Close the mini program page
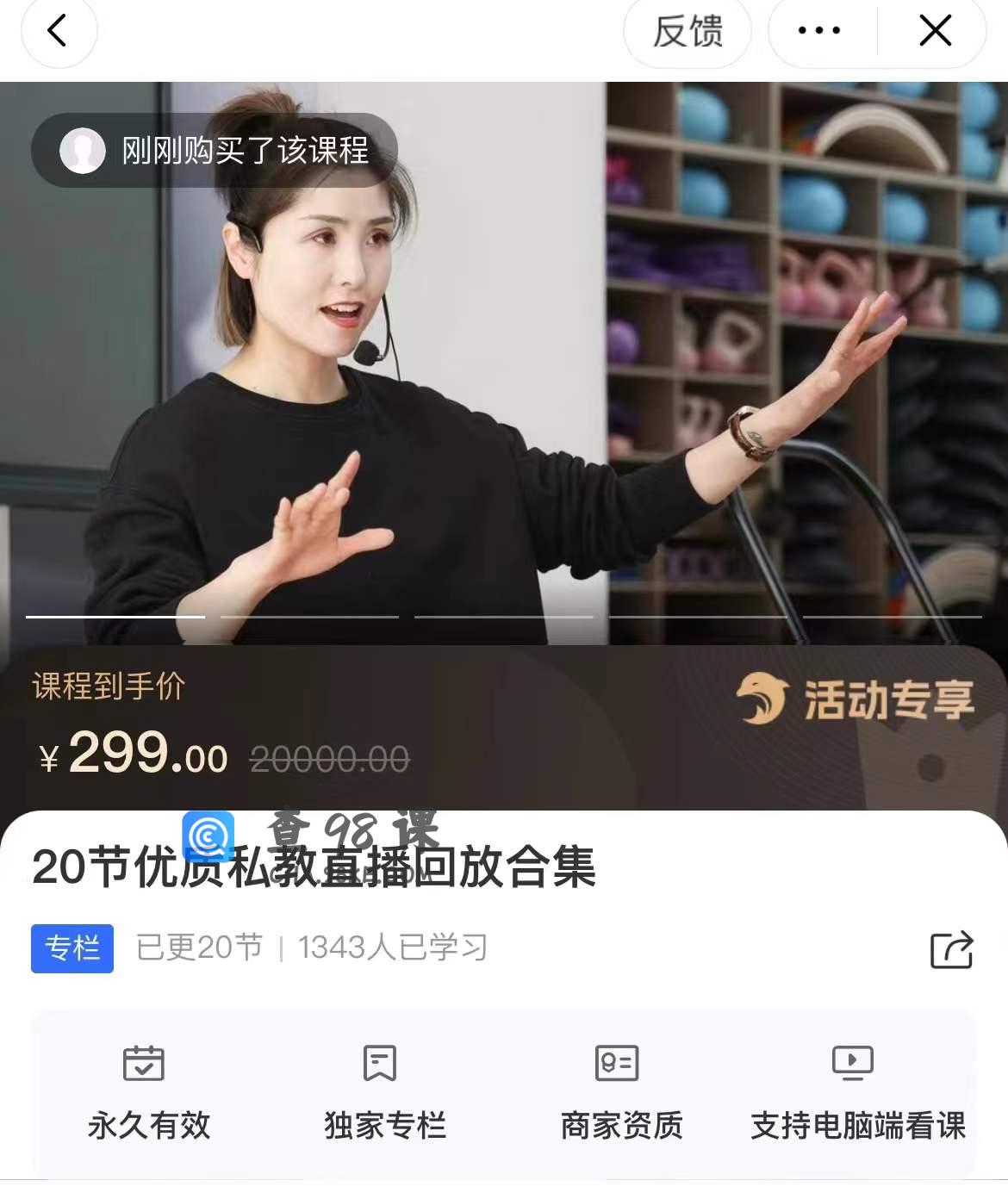This screenshot has width=1008, height=1199. 935,32
